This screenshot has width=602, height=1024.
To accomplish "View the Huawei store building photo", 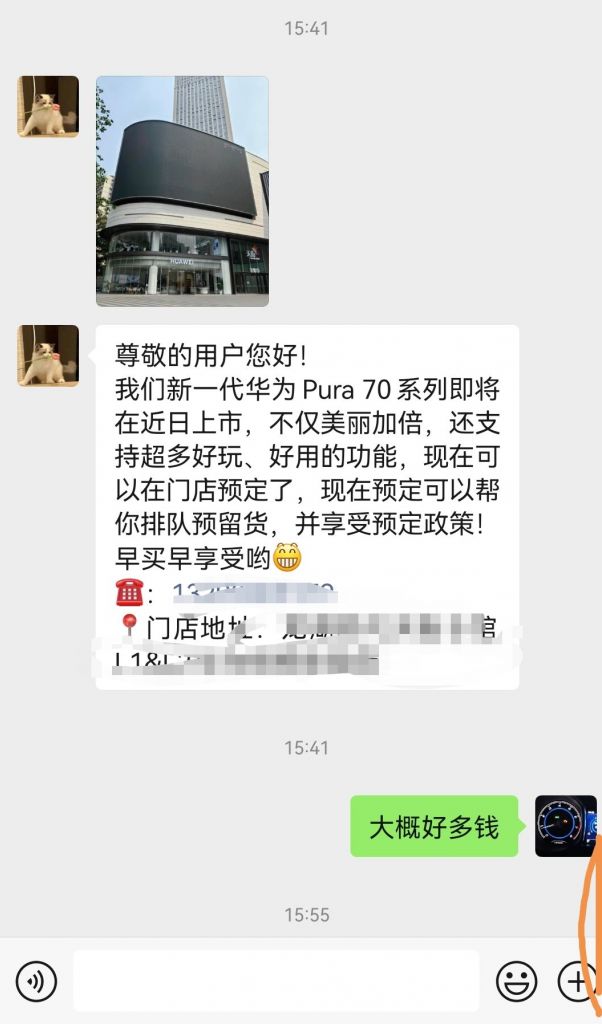I will pos(182,191).
